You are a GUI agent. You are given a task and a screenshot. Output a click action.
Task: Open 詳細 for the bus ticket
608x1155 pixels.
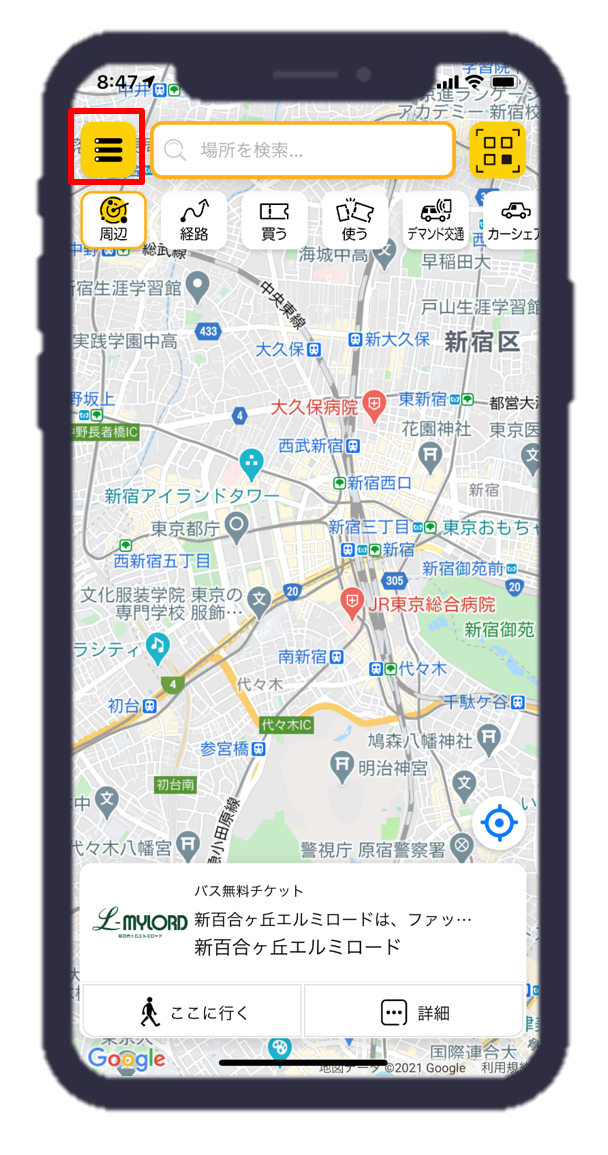pyautogui.click(x=414, y=1011)
